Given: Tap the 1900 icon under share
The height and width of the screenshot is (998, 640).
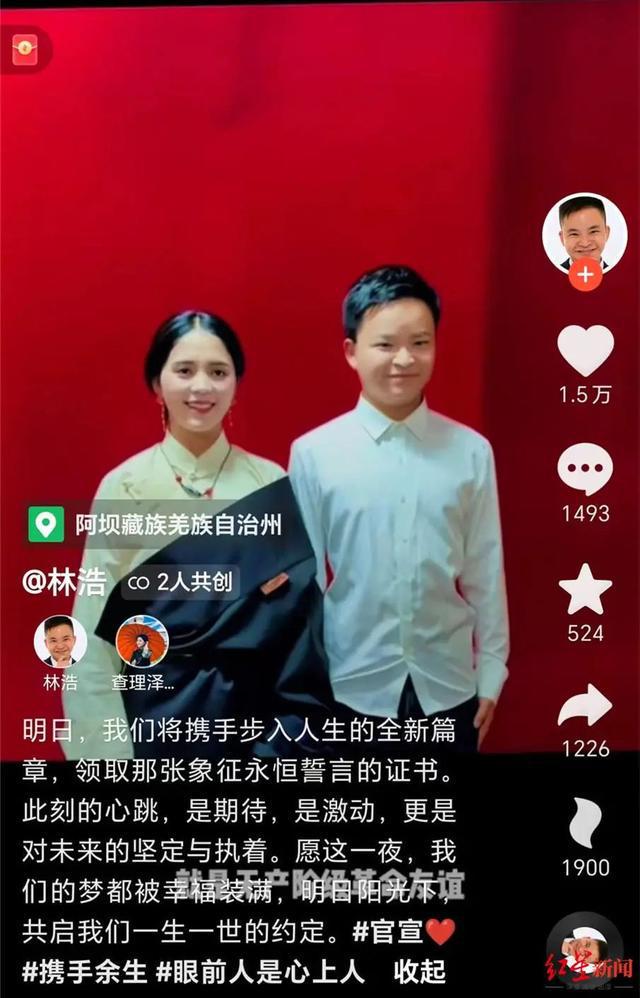Looking at the screenshot, I should [x=585, y=825].
